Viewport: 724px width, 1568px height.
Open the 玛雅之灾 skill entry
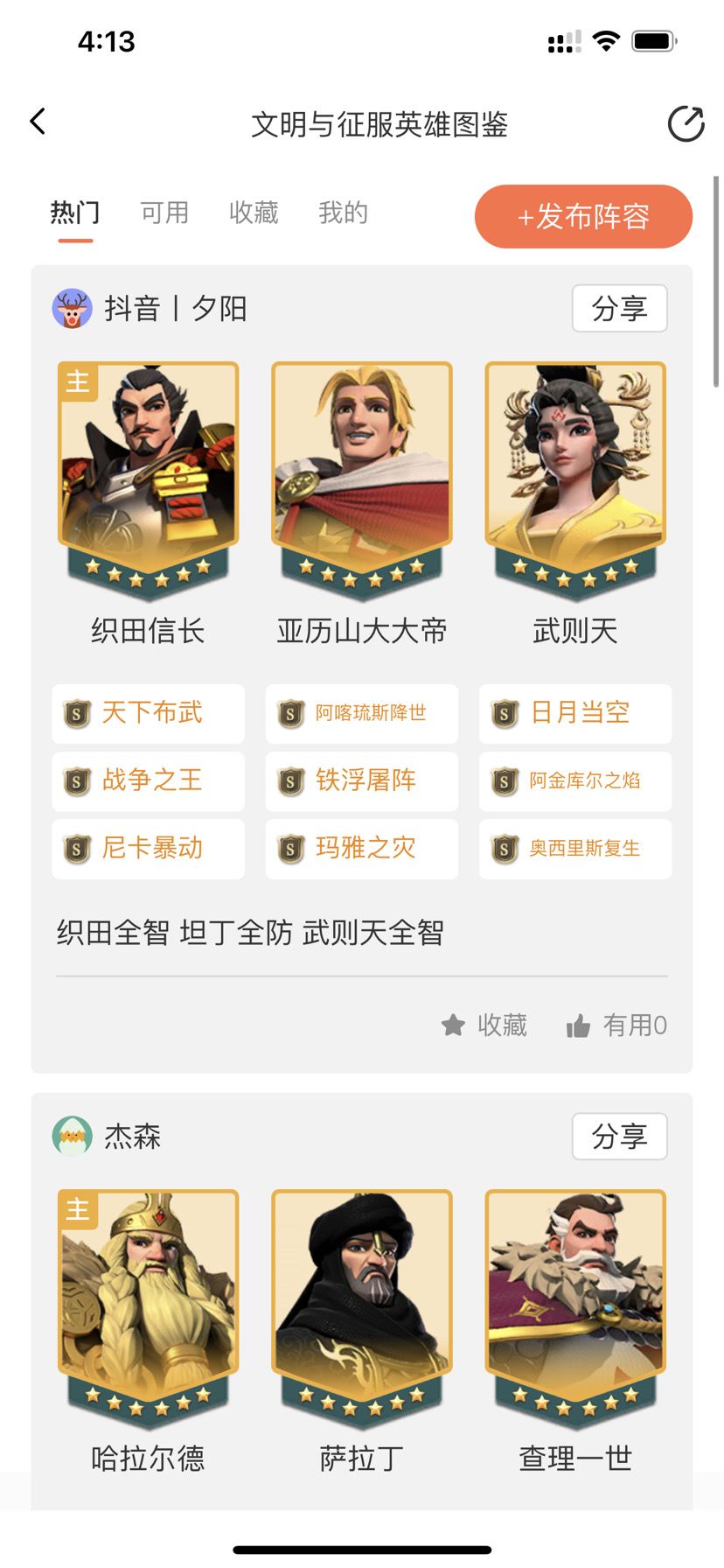[x=361, y=849]
